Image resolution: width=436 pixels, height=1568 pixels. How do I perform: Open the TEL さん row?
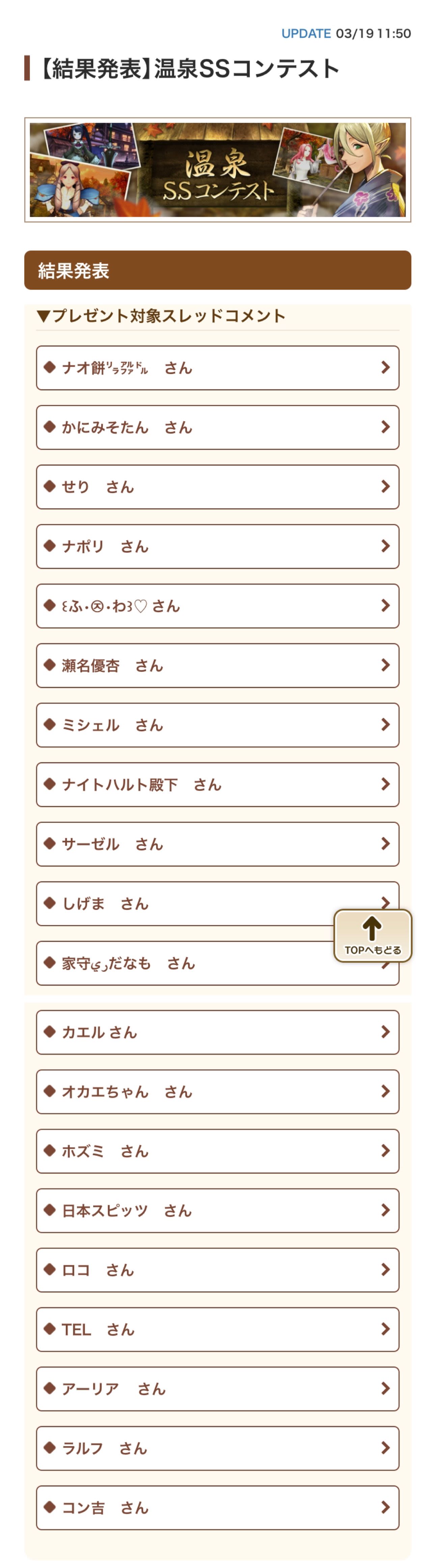(217, 1329)
